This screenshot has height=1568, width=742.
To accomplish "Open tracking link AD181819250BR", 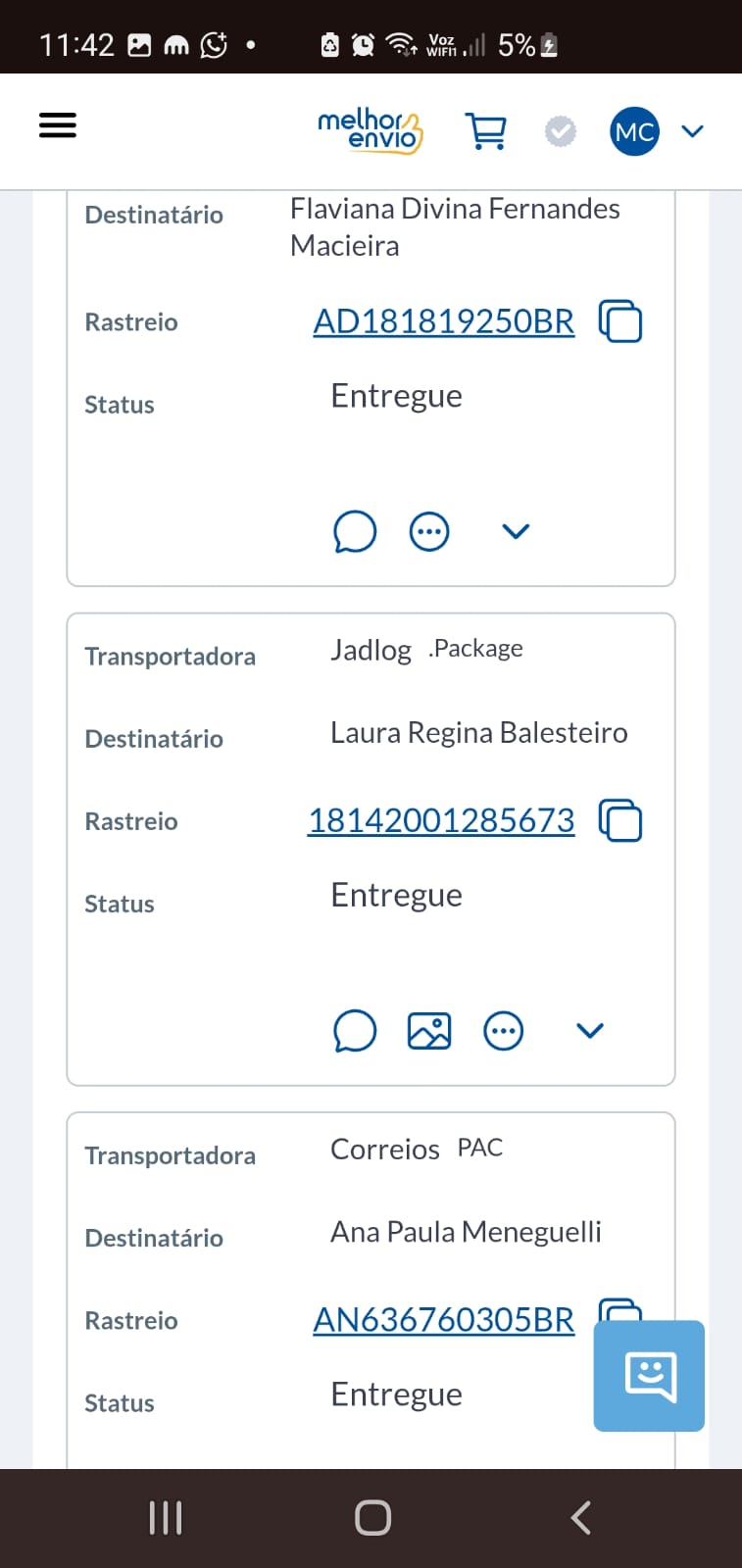I will (443, 321).
